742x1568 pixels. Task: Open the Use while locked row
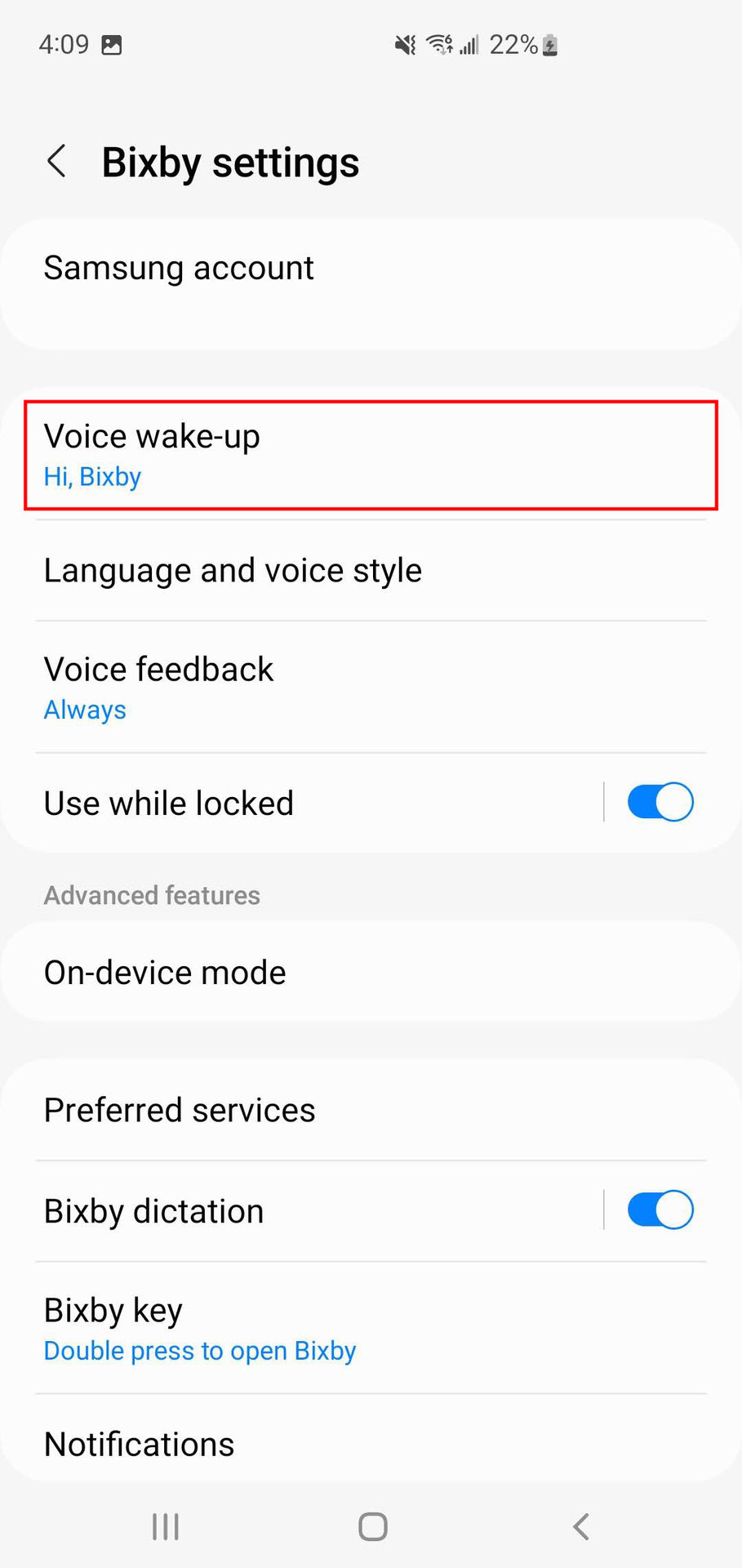310,804
